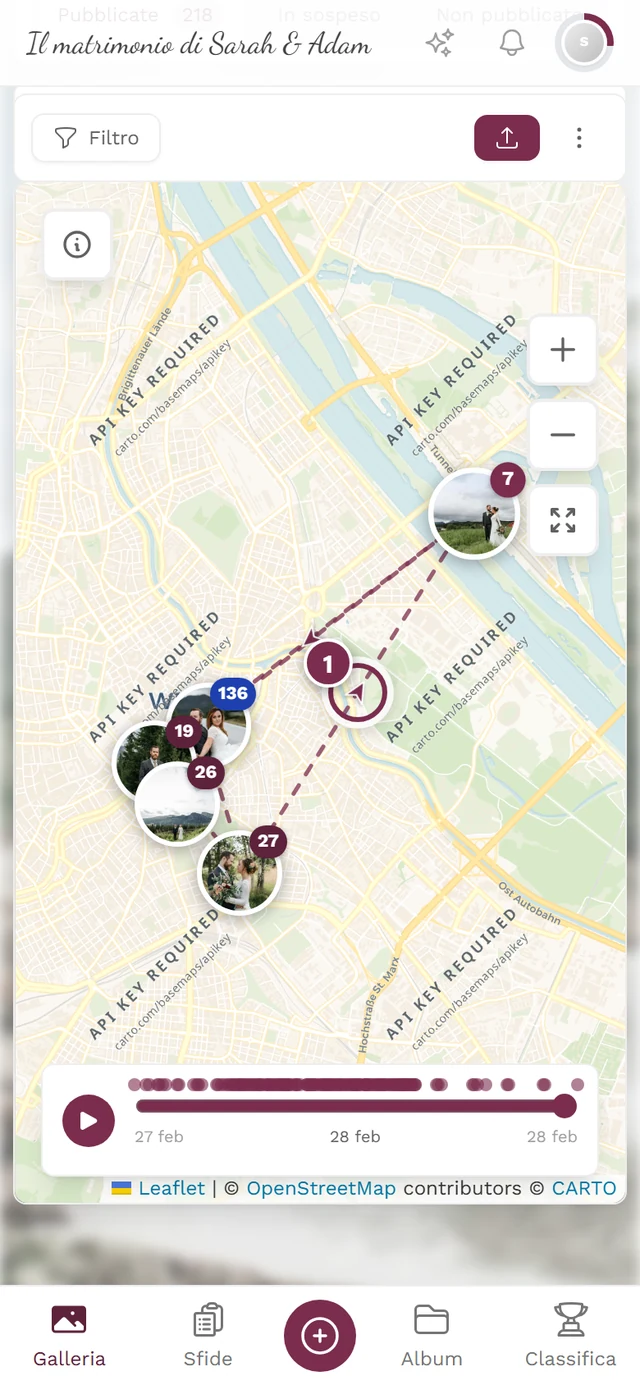Expand map to fullscreen
The height and width of the screenshot is (1385, 640).
pyautogui.click(x=563, y=520)
